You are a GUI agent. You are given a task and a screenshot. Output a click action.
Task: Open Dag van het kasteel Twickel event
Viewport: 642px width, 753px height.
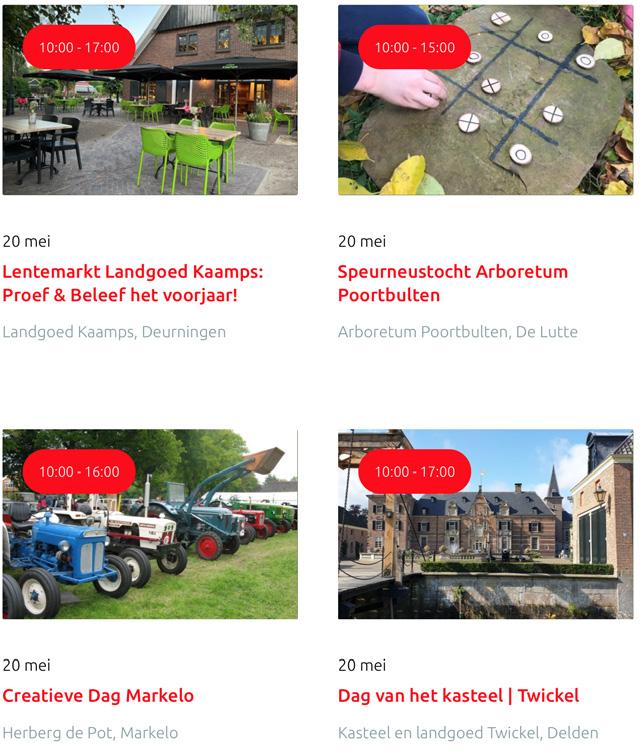coord(459,696)
